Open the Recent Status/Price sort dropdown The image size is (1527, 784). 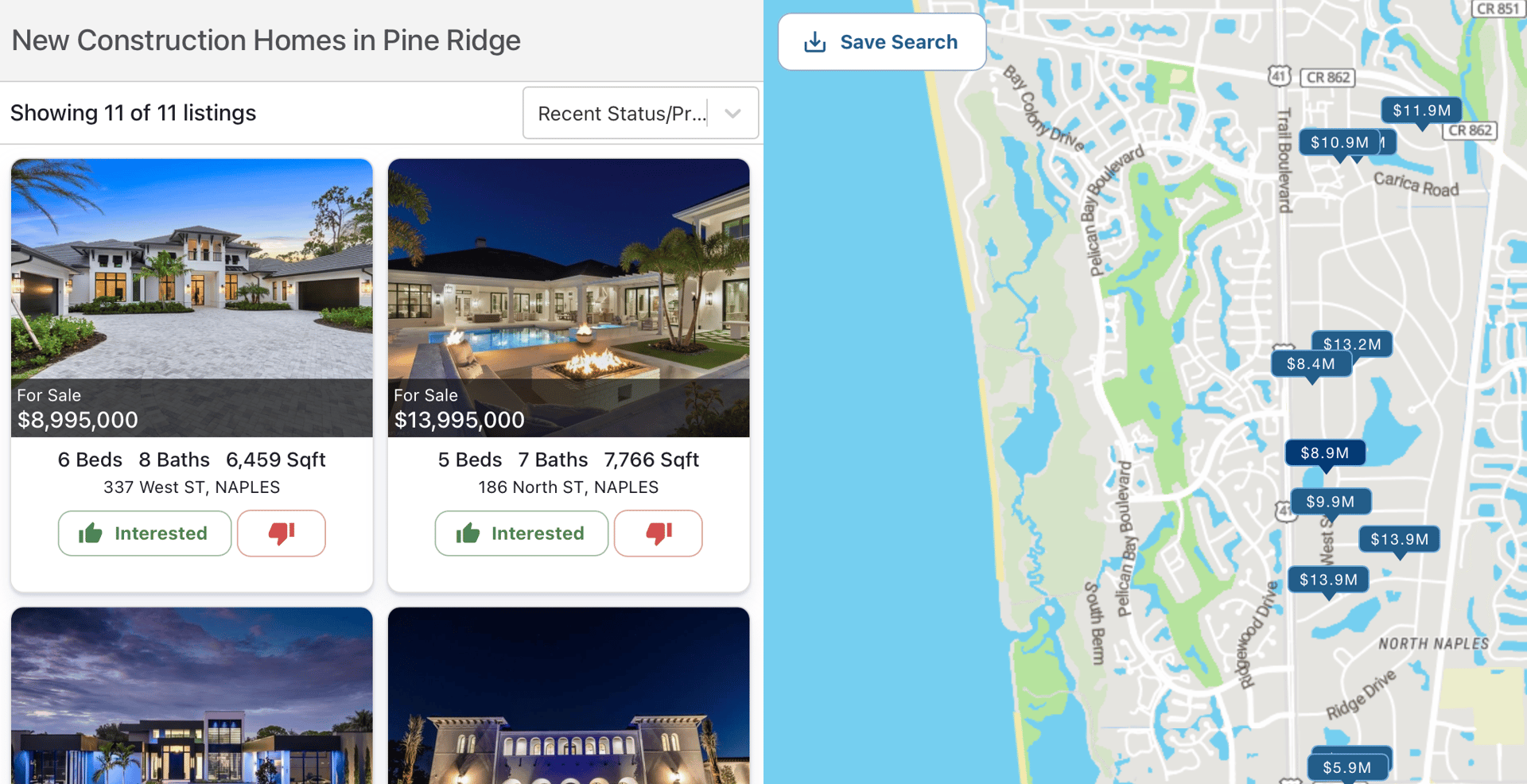pyautogui.click(x=639, y=114)
